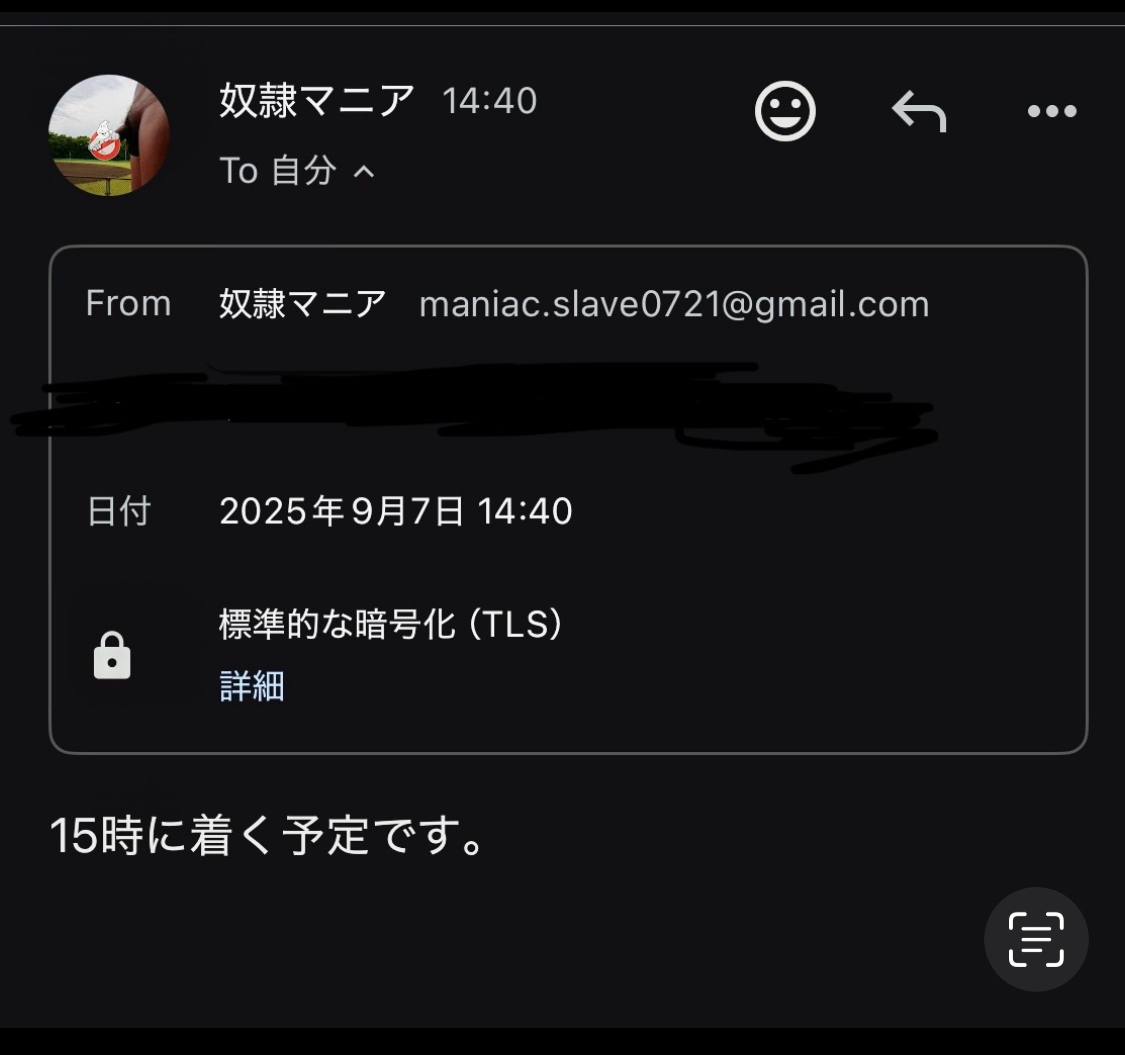Open the 詳細 encryption details link
Screen dimensions: 1125x1055
(252, 687)
